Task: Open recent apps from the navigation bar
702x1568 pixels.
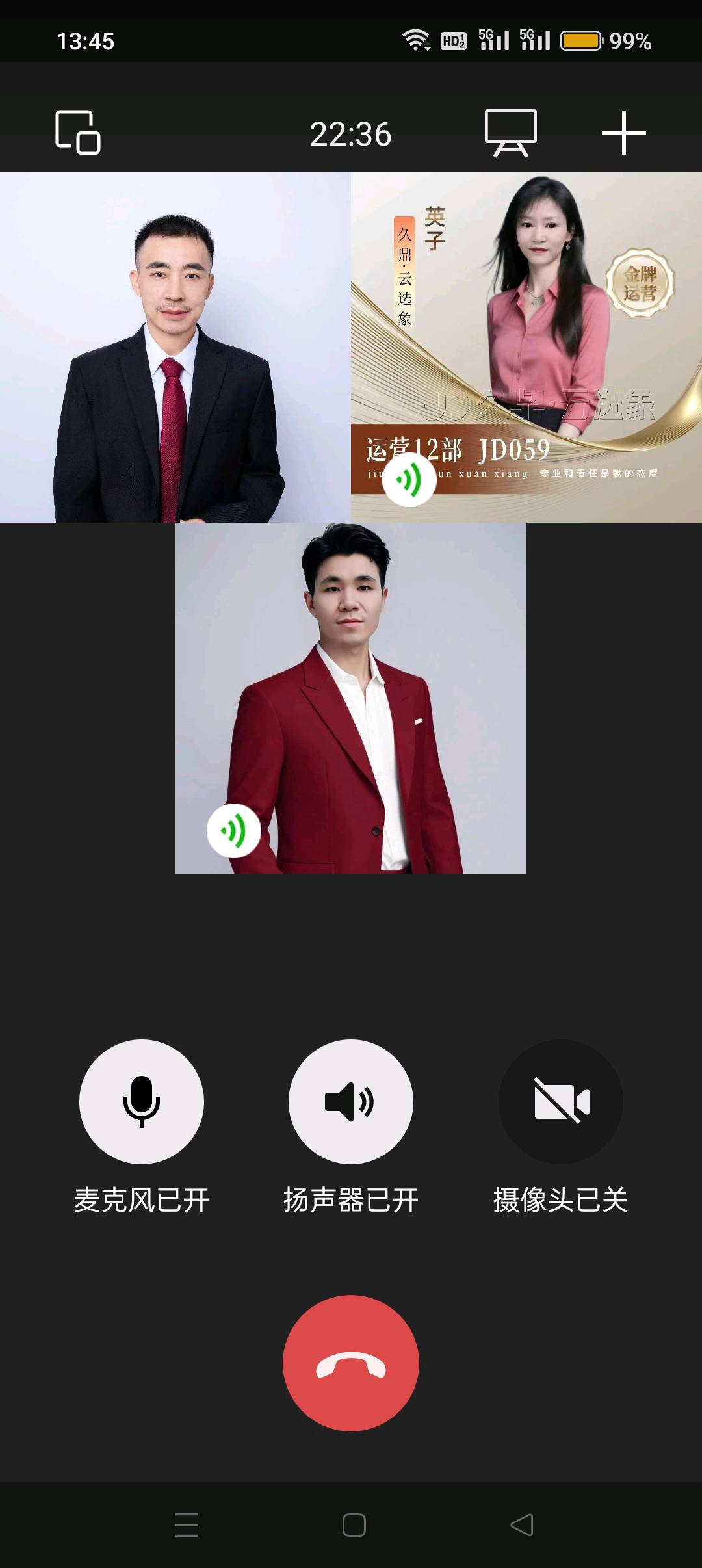Action: tap(187, 1524)
